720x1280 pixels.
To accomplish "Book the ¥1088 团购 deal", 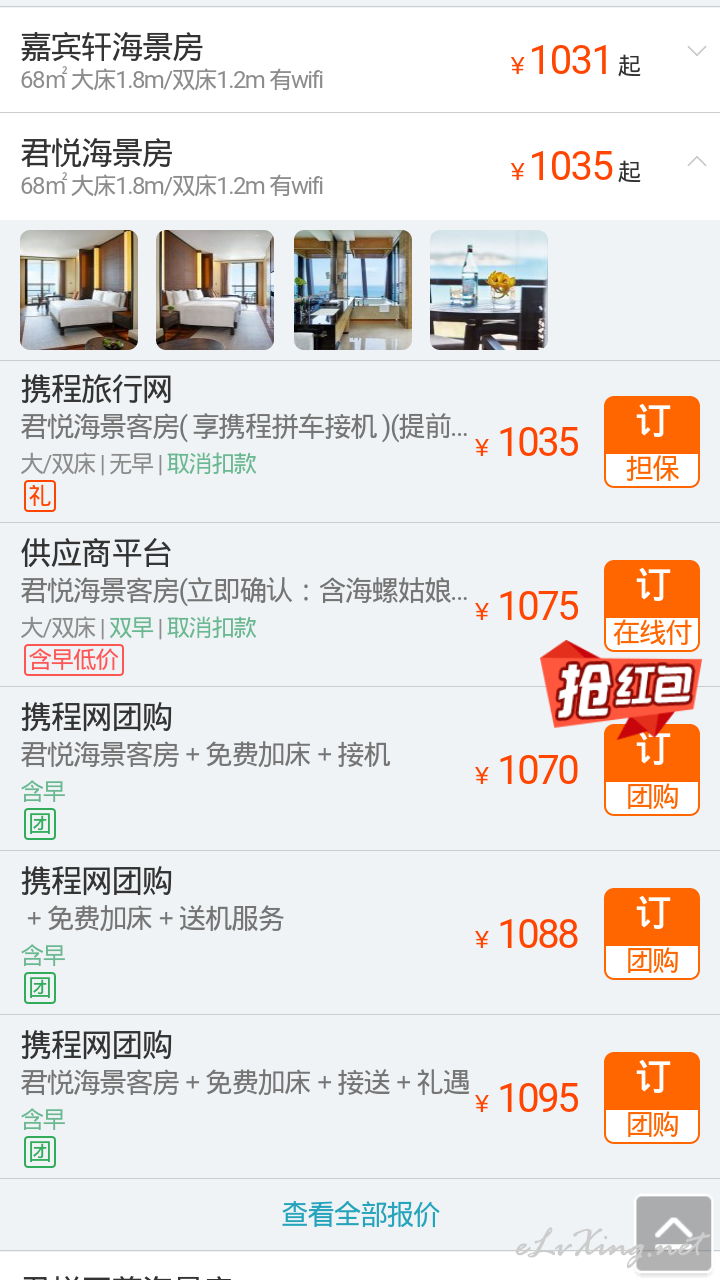I will pyautogui.click(x=652, y=934).
